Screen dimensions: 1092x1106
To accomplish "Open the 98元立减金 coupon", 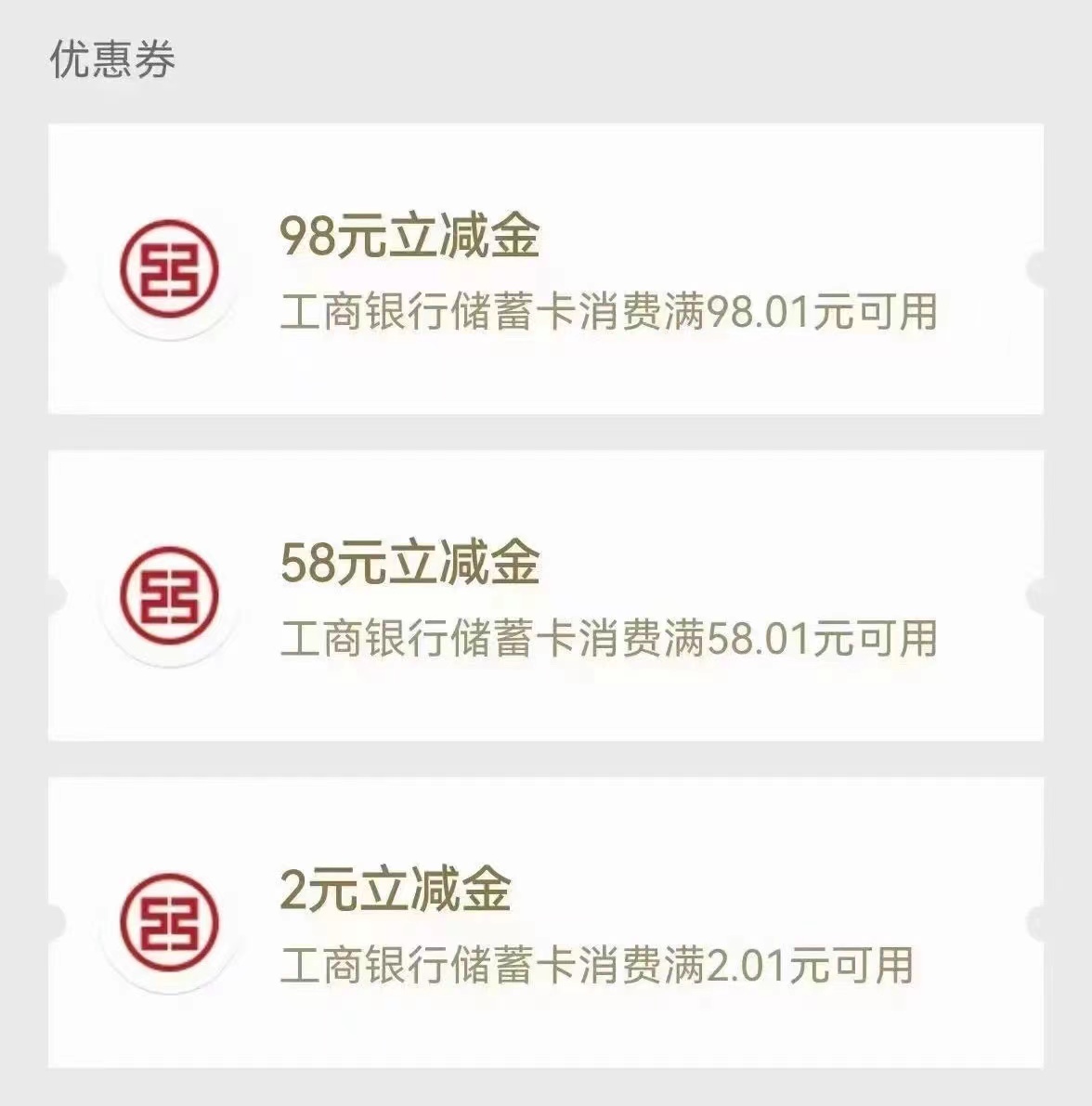I will point(546,269).
